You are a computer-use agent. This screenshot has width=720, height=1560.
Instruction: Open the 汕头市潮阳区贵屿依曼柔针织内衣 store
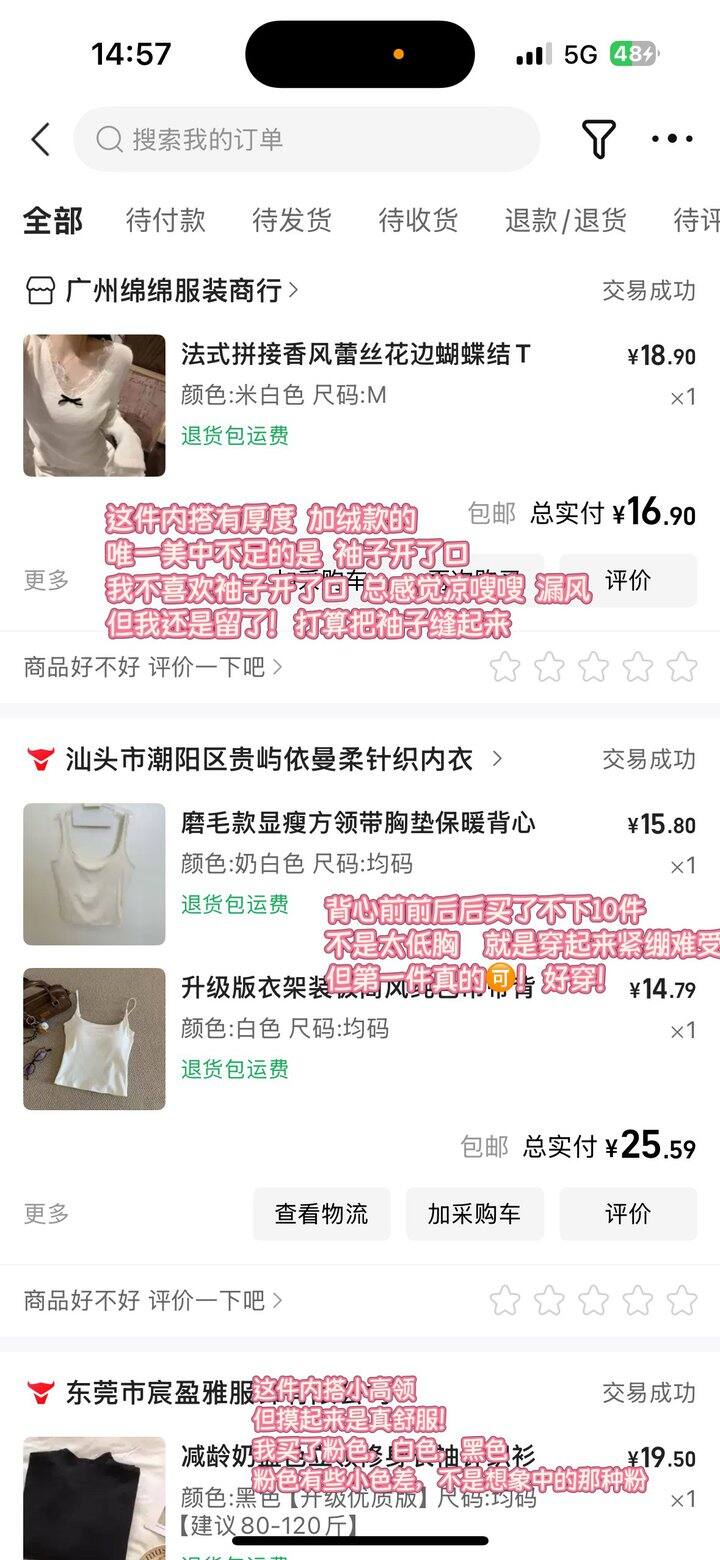(268, 759)
